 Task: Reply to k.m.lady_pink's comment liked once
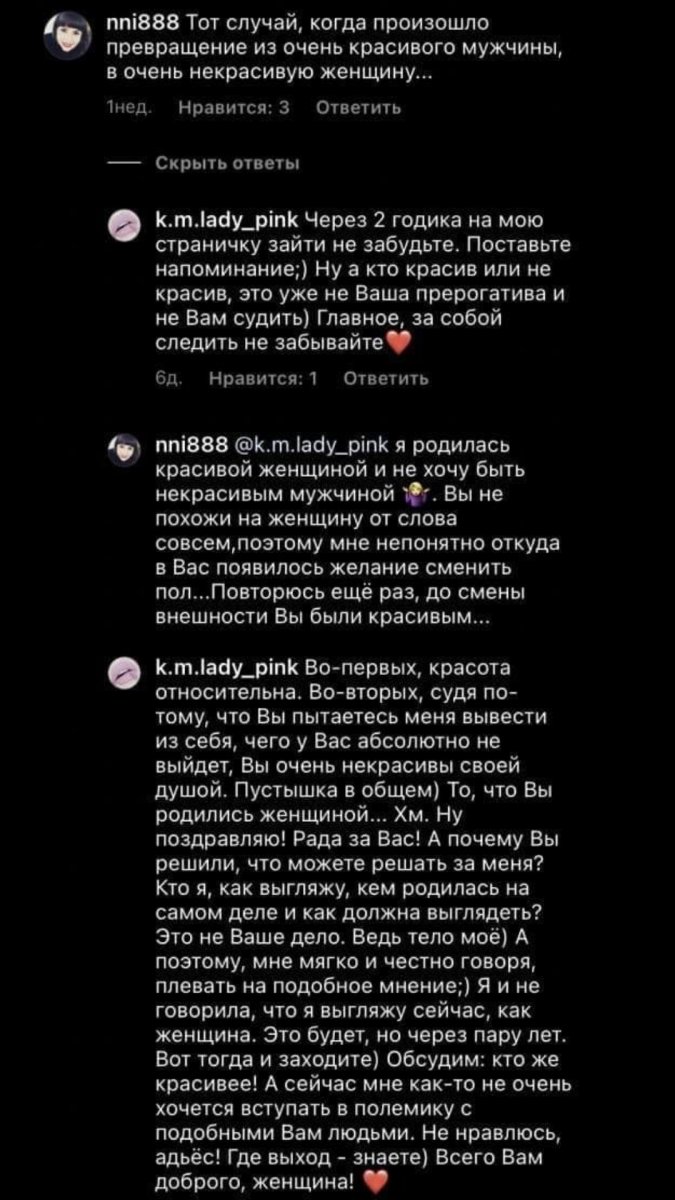click(386, 379)
